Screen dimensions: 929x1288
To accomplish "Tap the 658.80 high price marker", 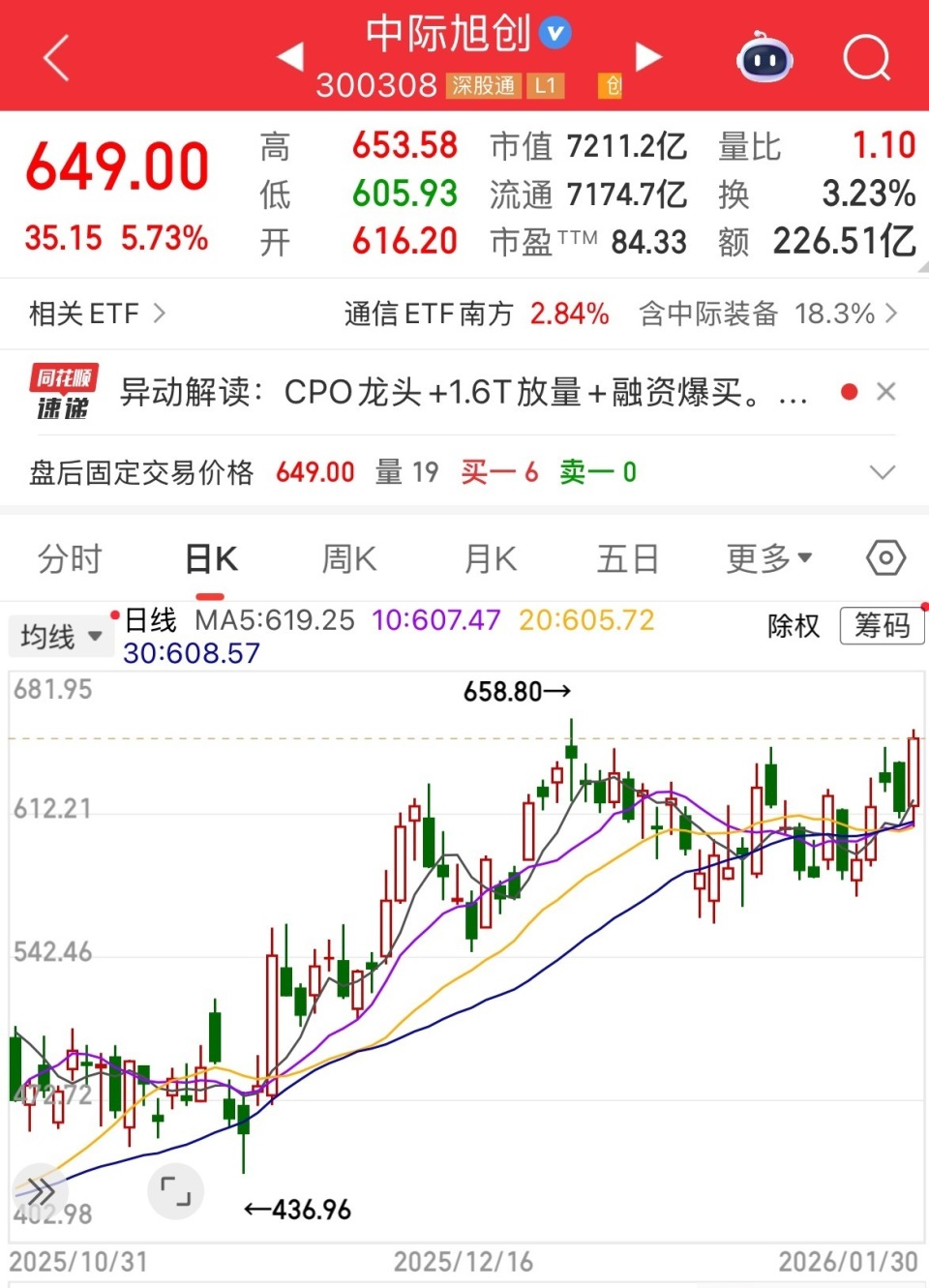I will pyautogui.click(x=516, y=691).
